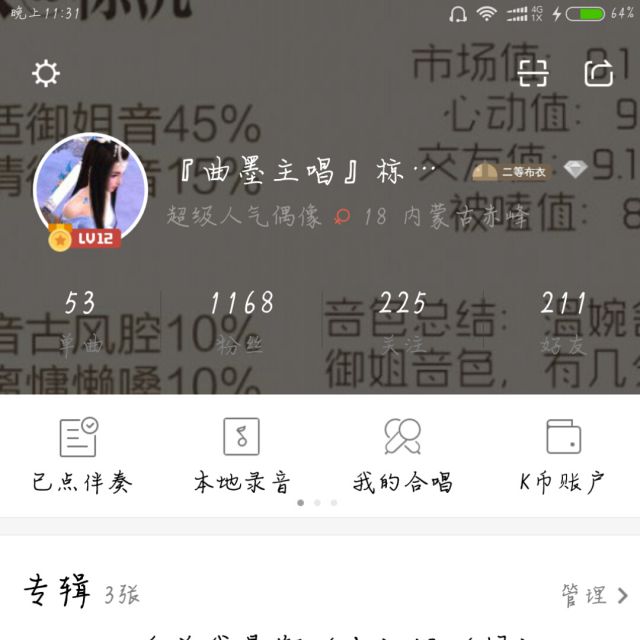
Task: Tap 管理 to manage albums
Action: point(594,596)
